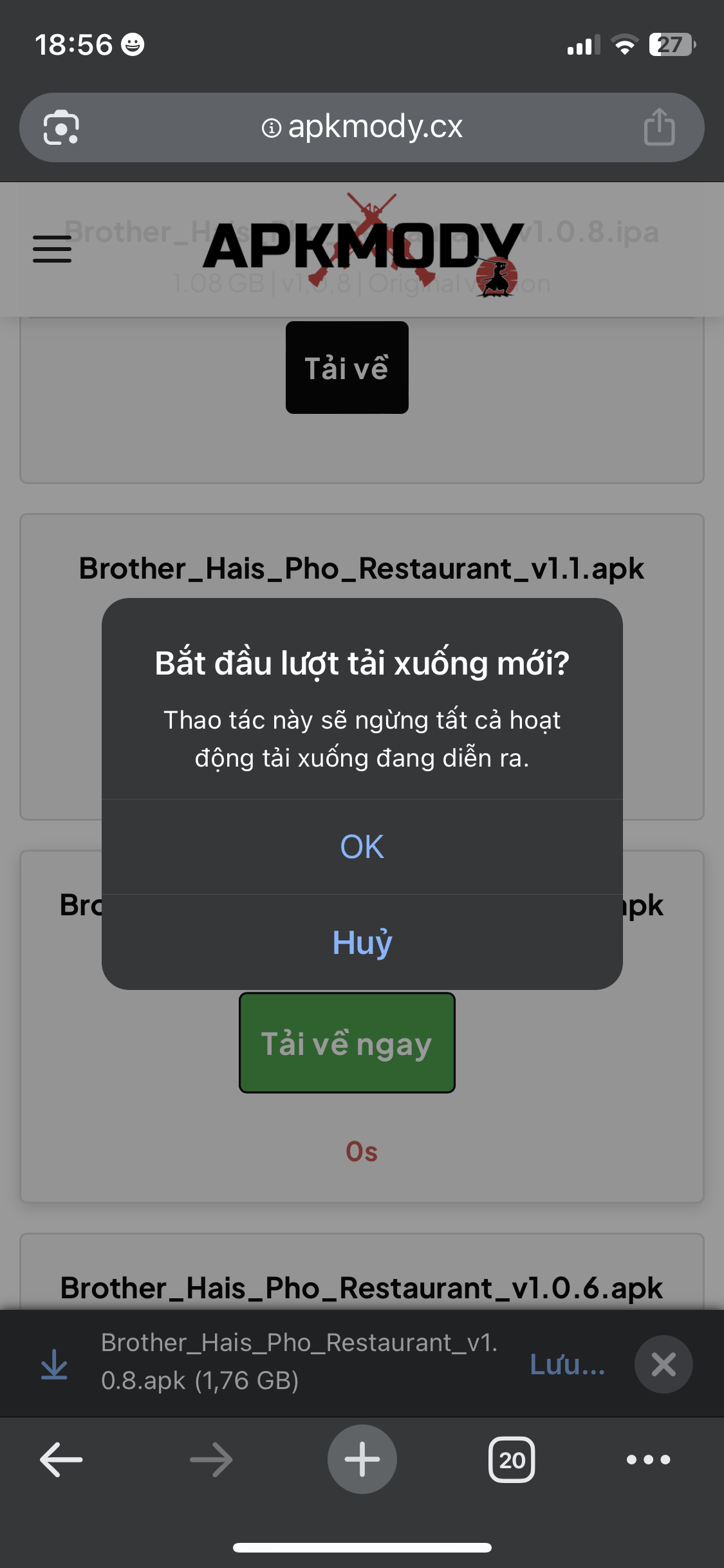The image size is (724, 1568).
Task: Open the Google Lens camera icon
Action: [x=61, y=127]
